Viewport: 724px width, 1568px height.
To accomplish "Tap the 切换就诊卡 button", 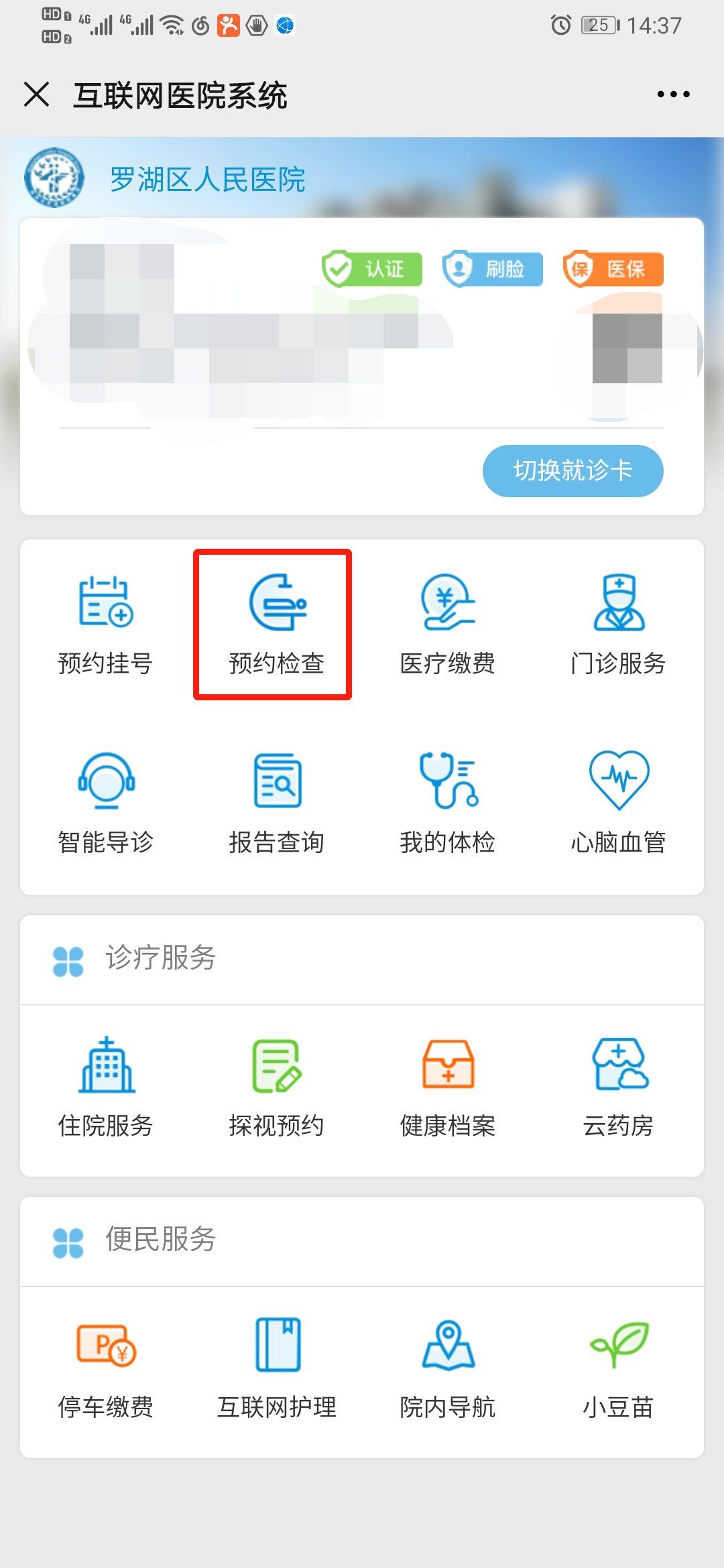I will [572, 470].
